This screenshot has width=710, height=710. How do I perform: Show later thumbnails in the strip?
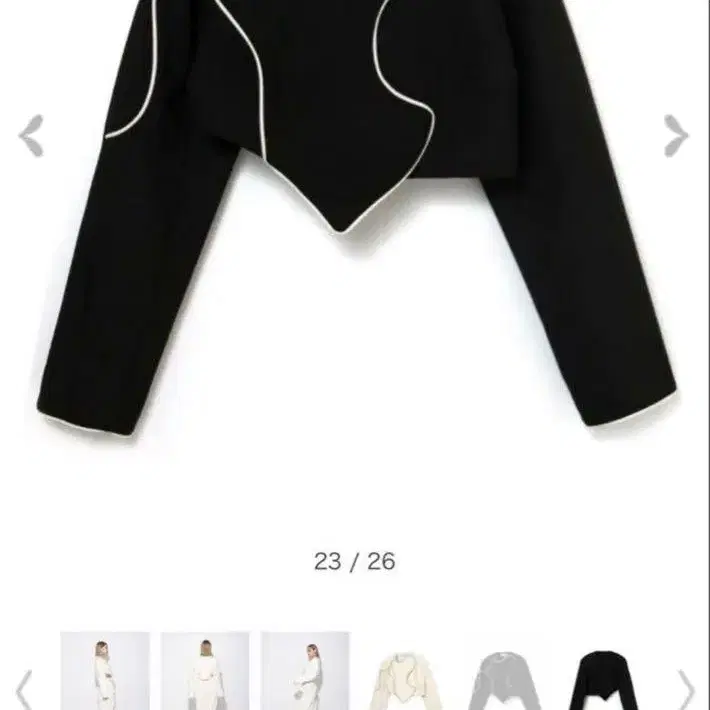(x=686, y=690)
